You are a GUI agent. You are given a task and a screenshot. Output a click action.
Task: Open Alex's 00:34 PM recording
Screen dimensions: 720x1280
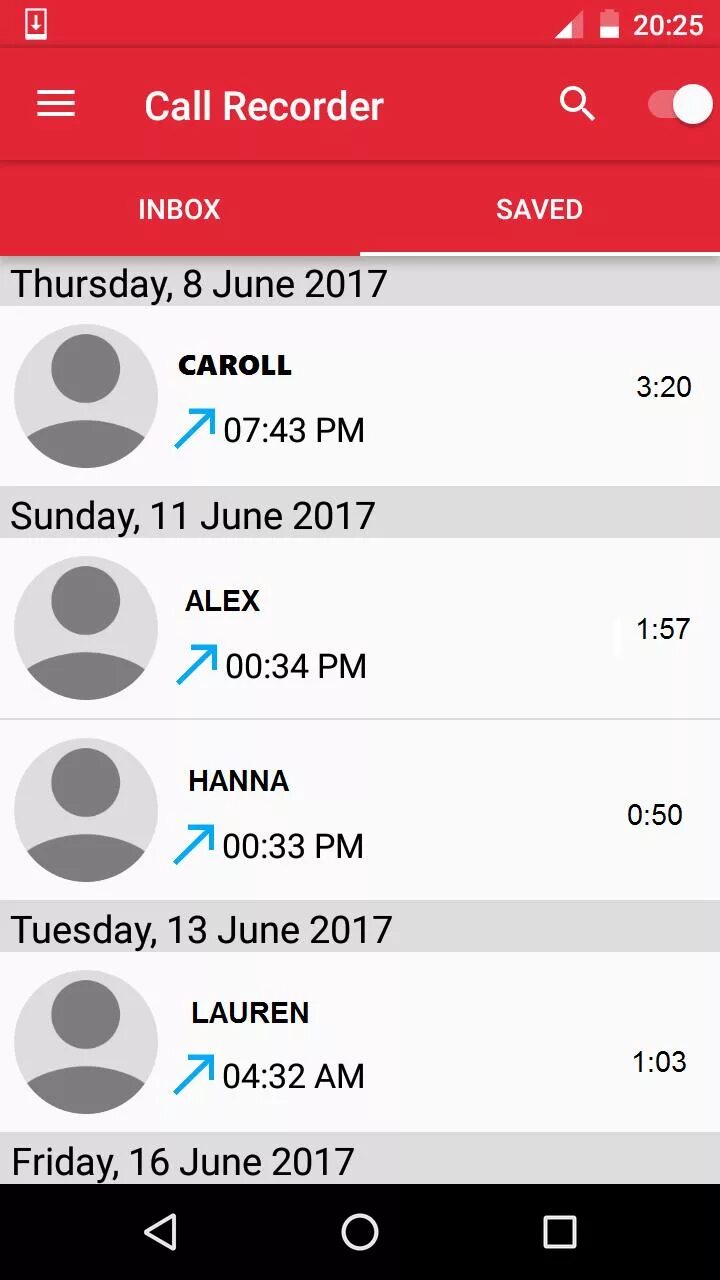point(360,628)
